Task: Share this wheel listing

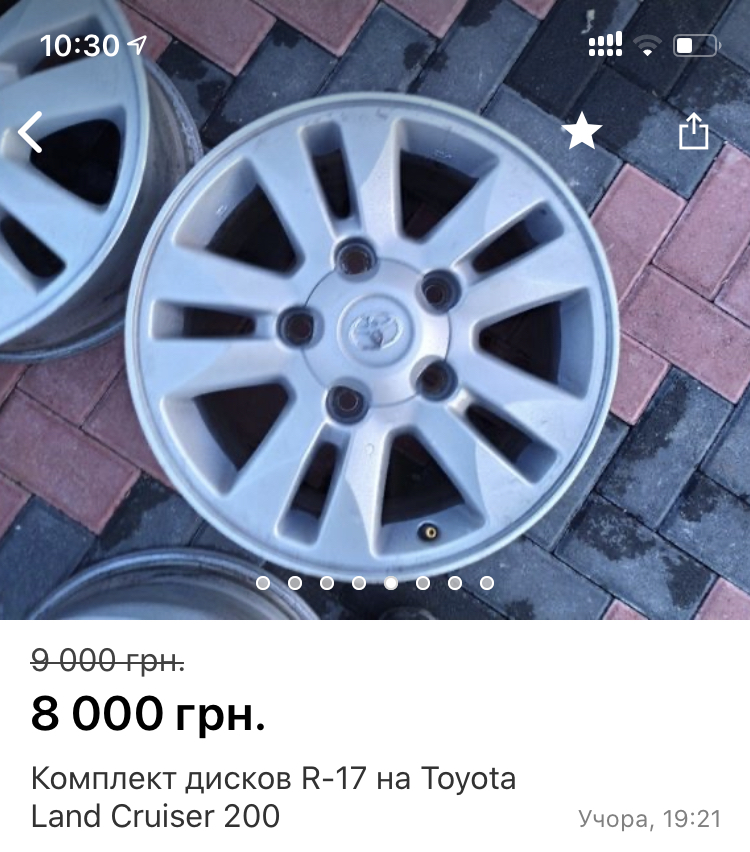Action: [693, 131]
